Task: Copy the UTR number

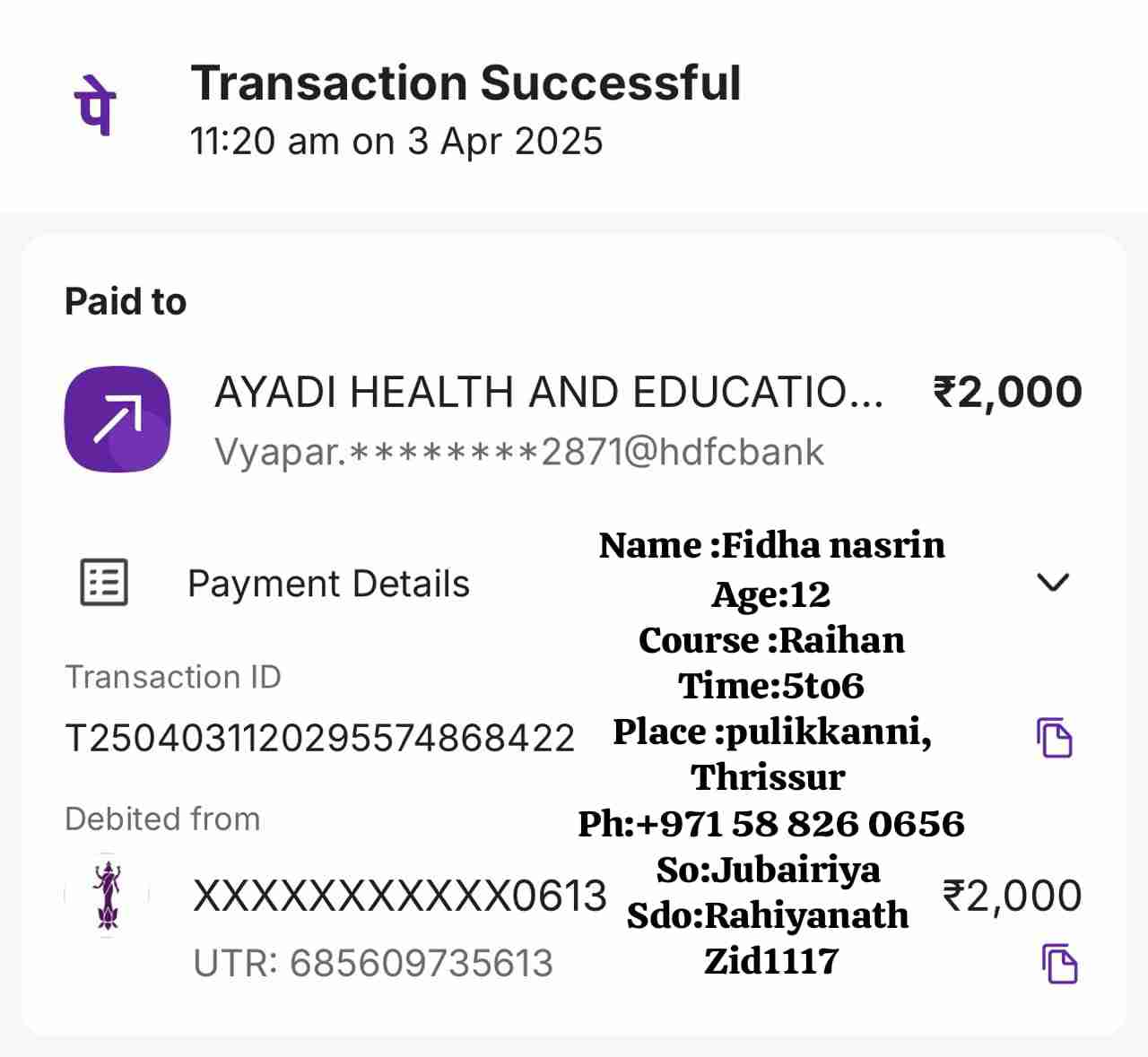Action: pyautogui.click(x=1059, y=964)
